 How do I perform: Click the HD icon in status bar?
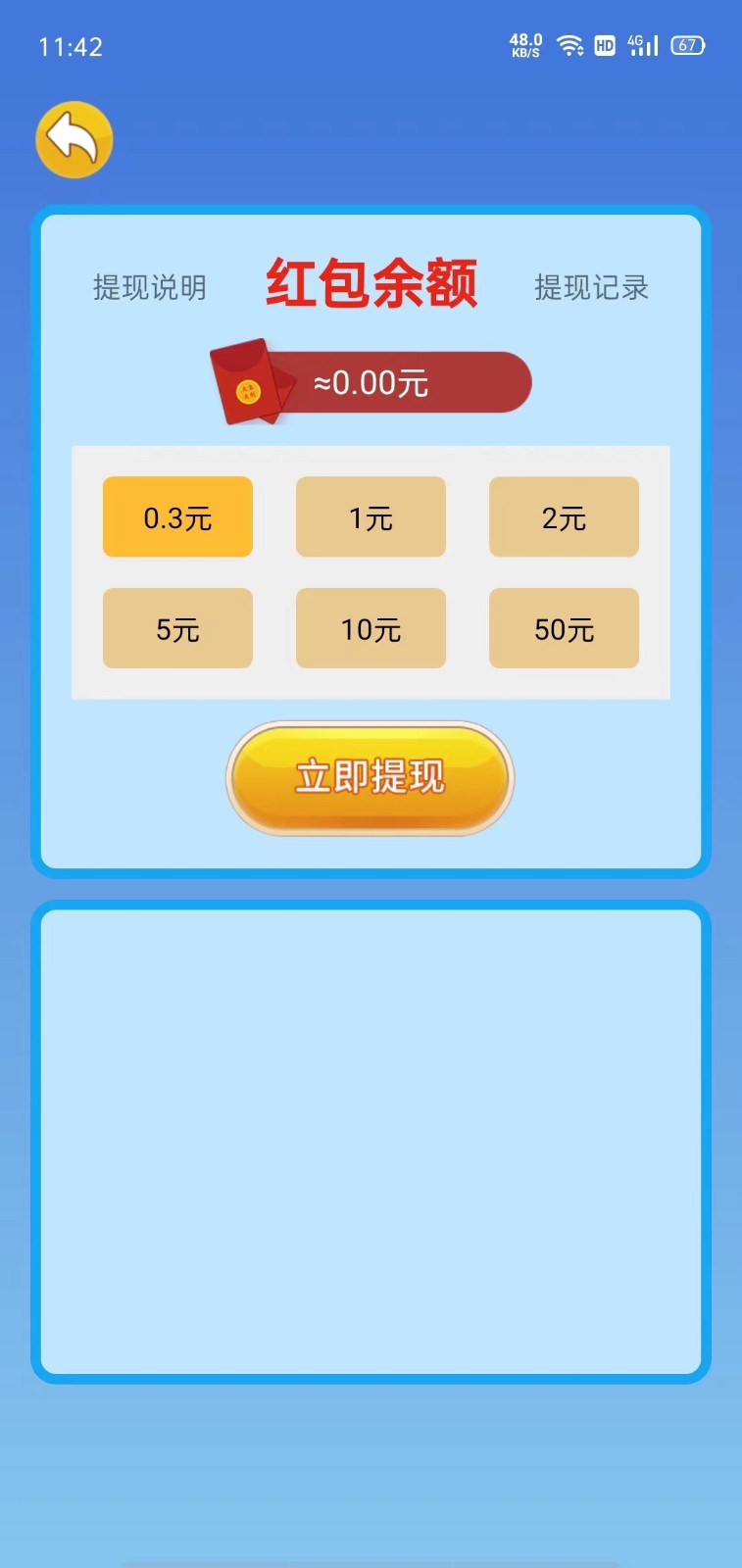[x=604, y=45]
